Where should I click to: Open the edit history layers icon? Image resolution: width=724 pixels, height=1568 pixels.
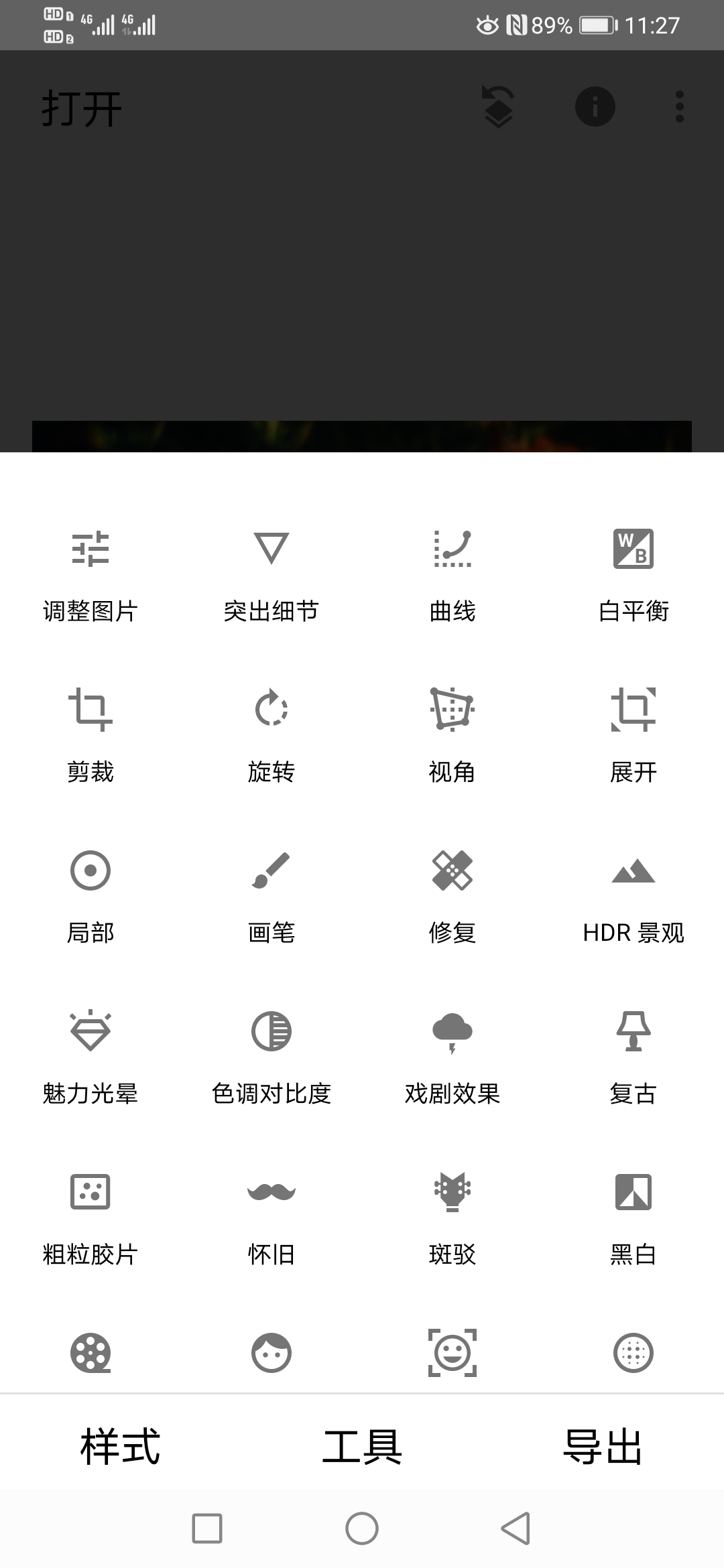click(499, 107)
